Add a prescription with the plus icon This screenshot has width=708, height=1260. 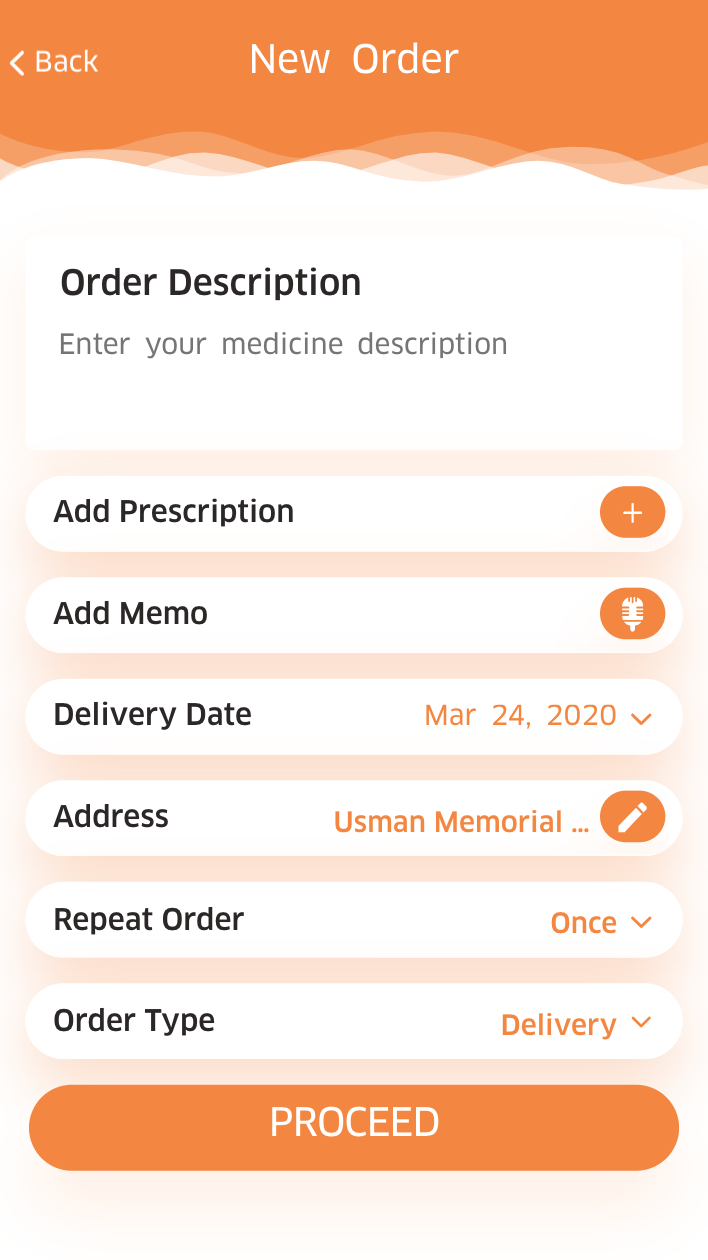click(x=632, y=513)
